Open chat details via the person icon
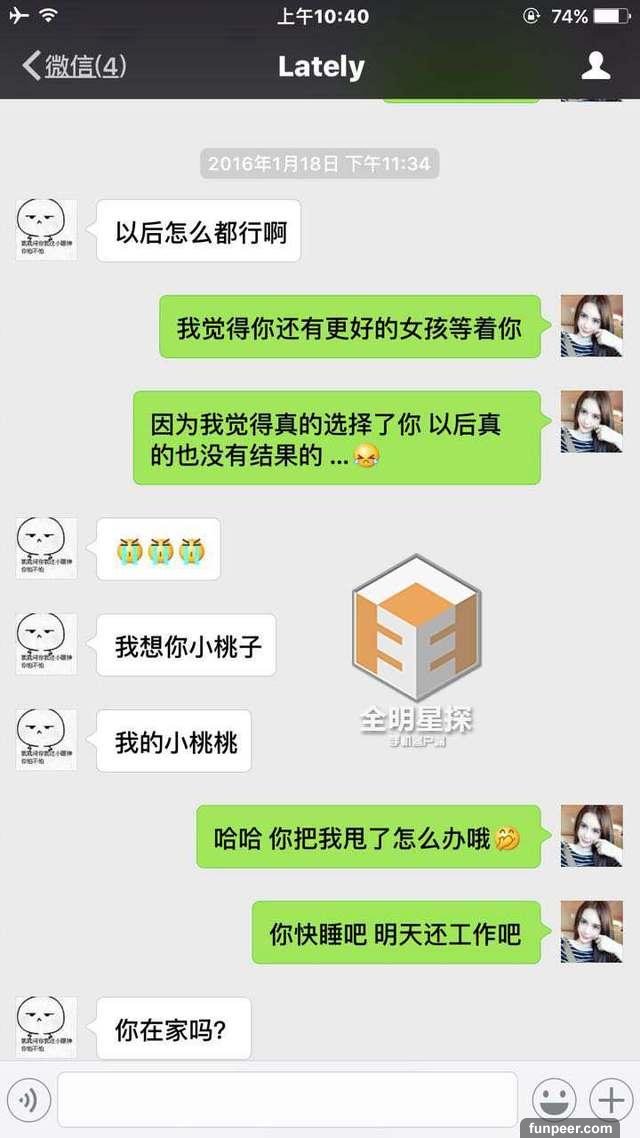This screenshot has width=640, height=1138. (x=596, y=67)
